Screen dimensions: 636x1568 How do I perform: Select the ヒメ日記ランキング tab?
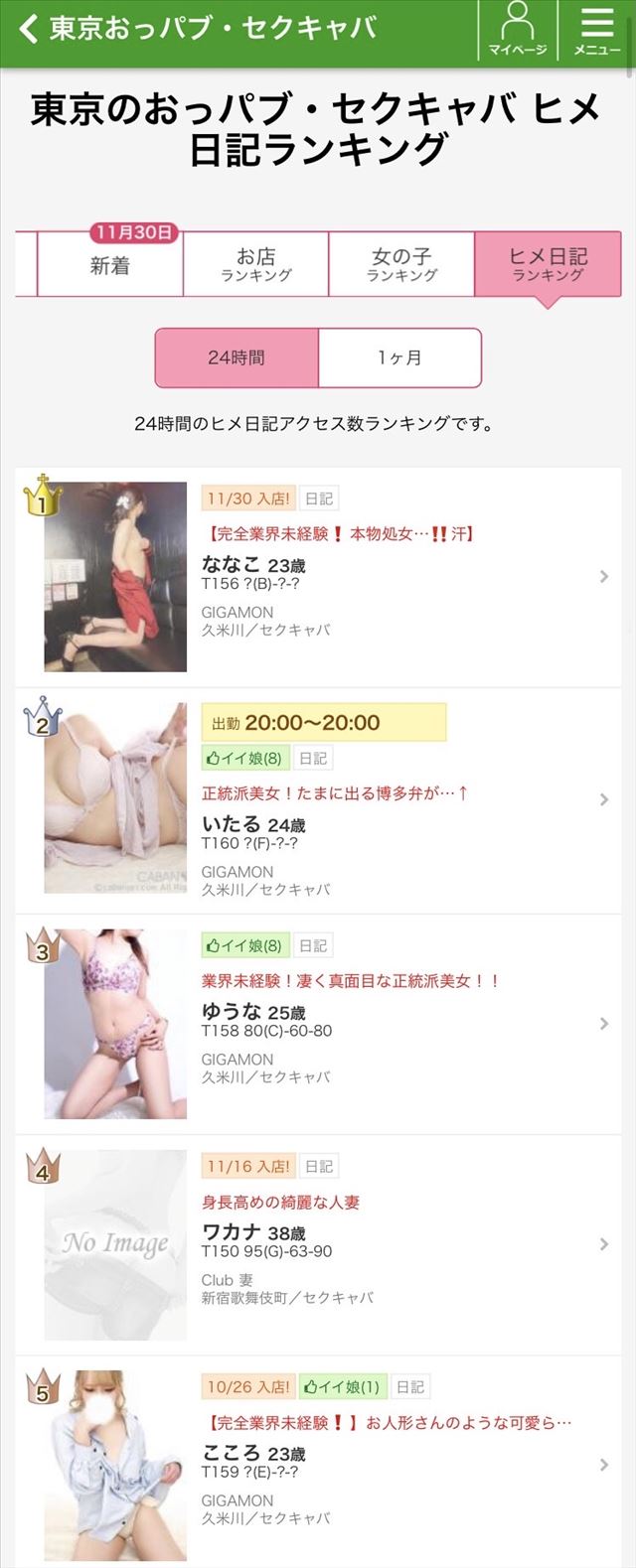[x=548, y=265]
